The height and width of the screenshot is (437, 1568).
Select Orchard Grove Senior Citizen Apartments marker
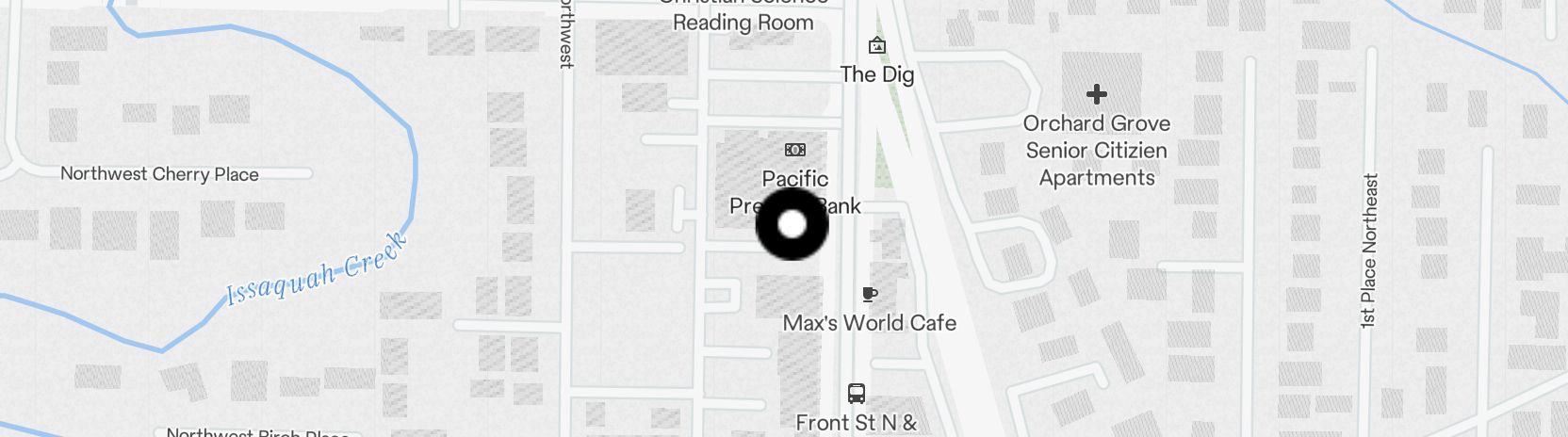click(1096, 94)
